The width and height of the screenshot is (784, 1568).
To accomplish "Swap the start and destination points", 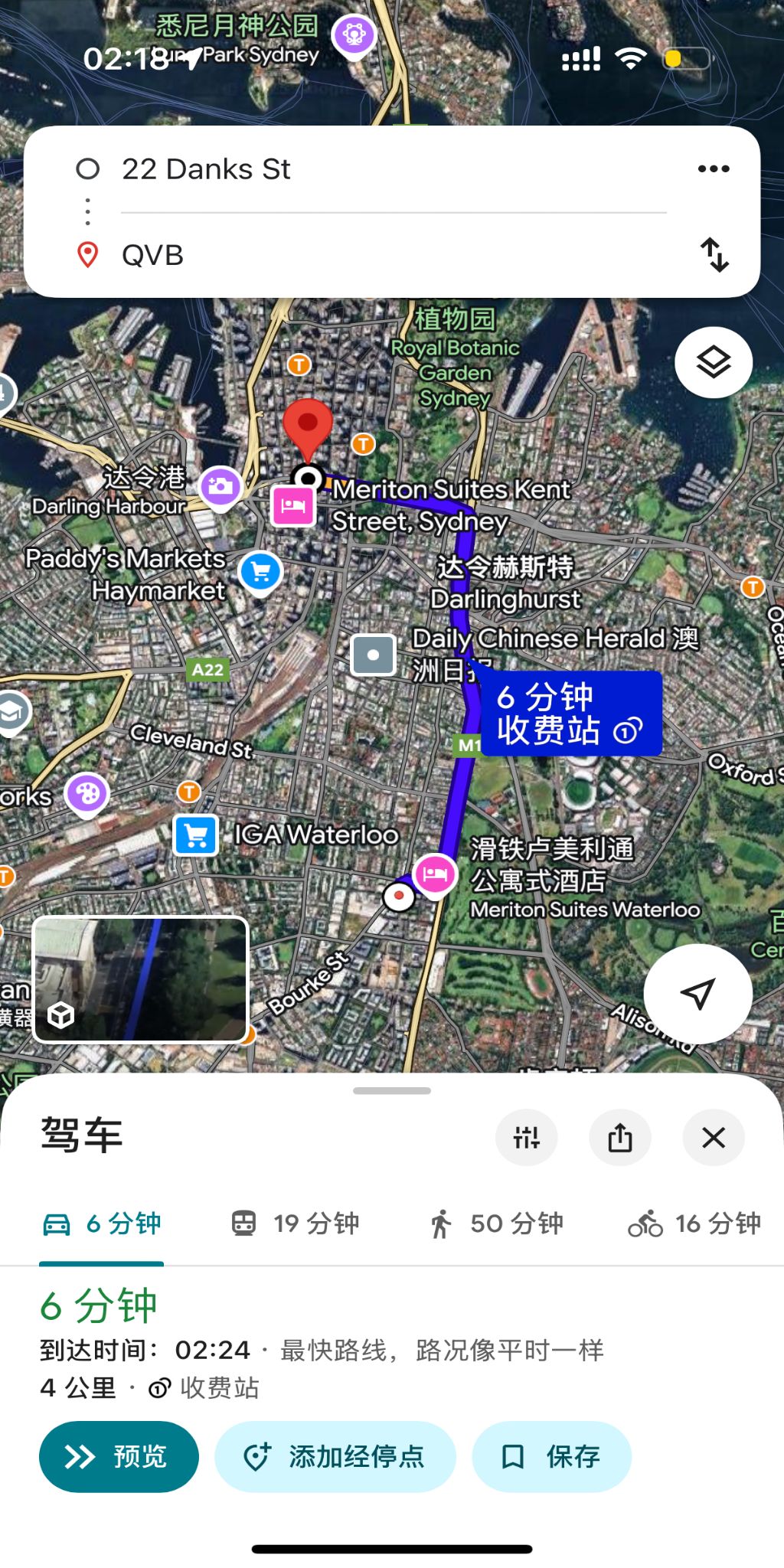I will coord(714,255).
